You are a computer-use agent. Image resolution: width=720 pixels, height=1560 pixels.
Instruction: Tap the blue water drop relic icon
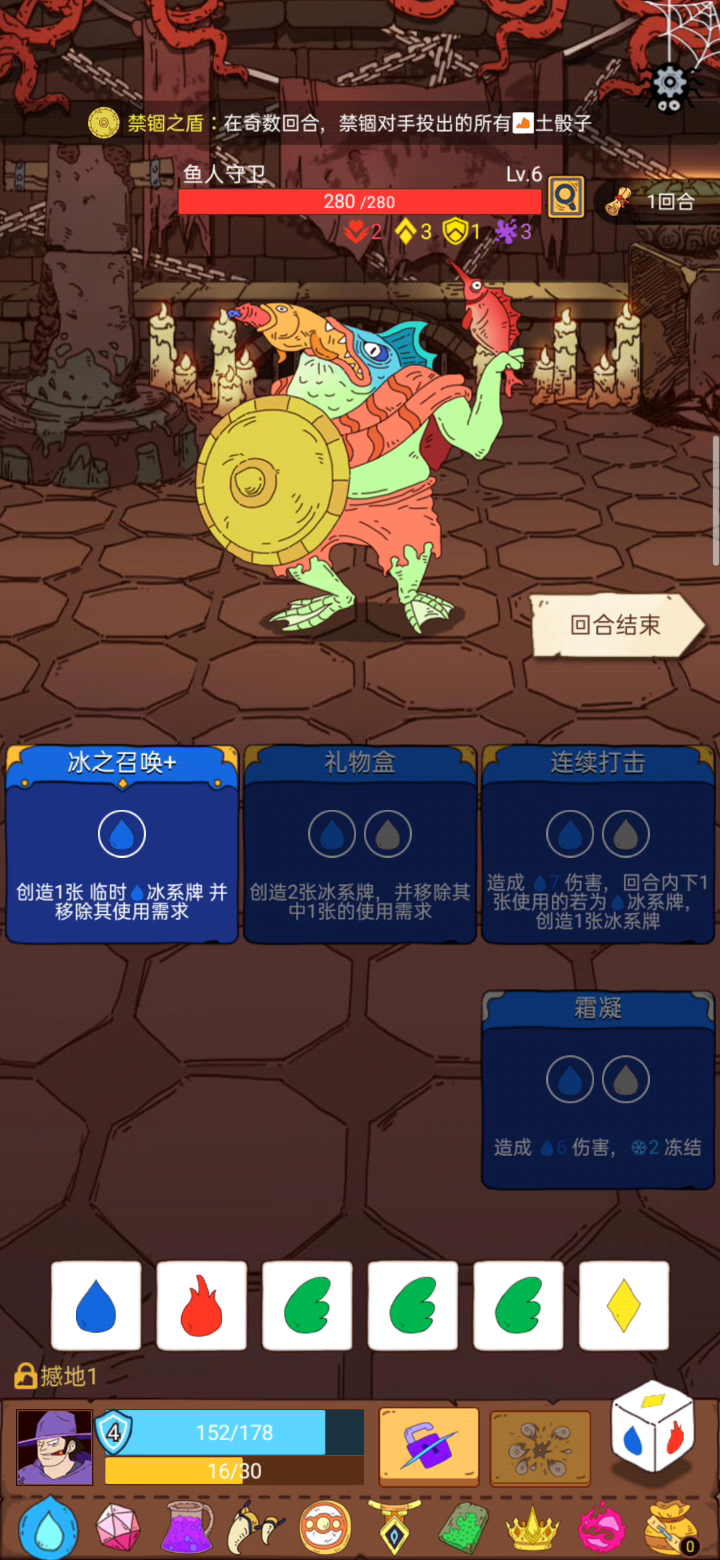point(46,1527)
